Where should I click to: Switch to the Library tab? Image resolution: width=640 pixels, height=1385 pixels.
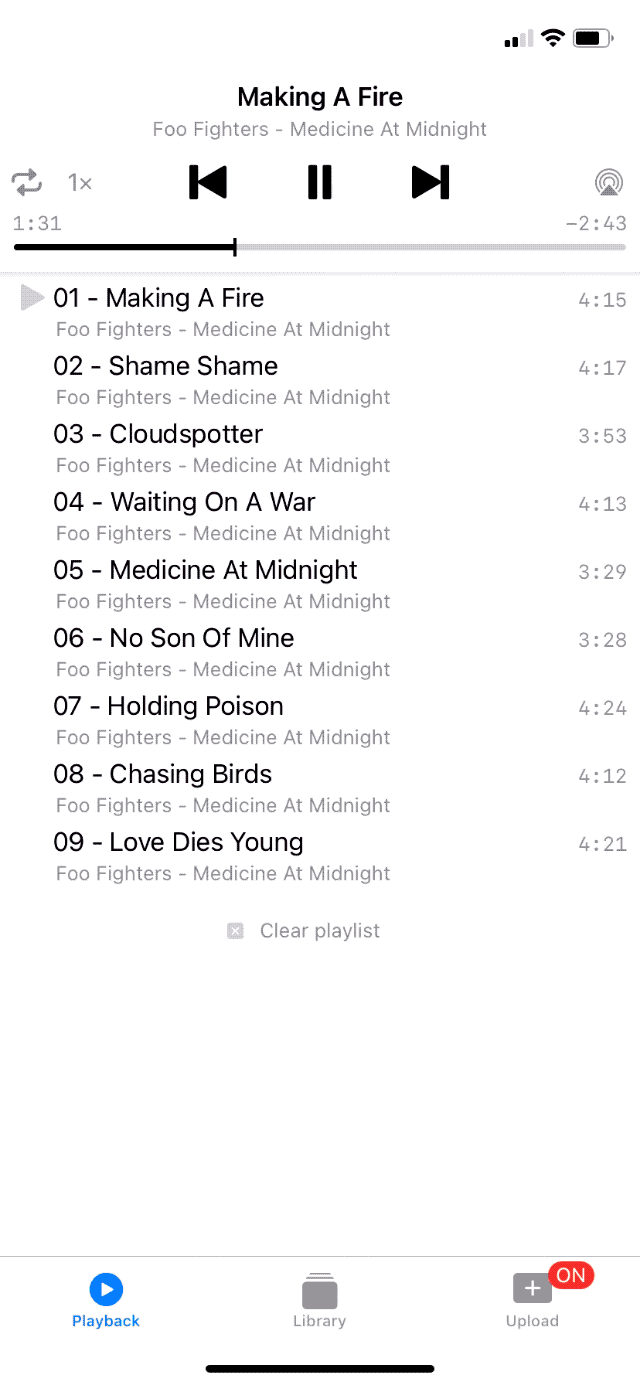tap(319, 1300)
